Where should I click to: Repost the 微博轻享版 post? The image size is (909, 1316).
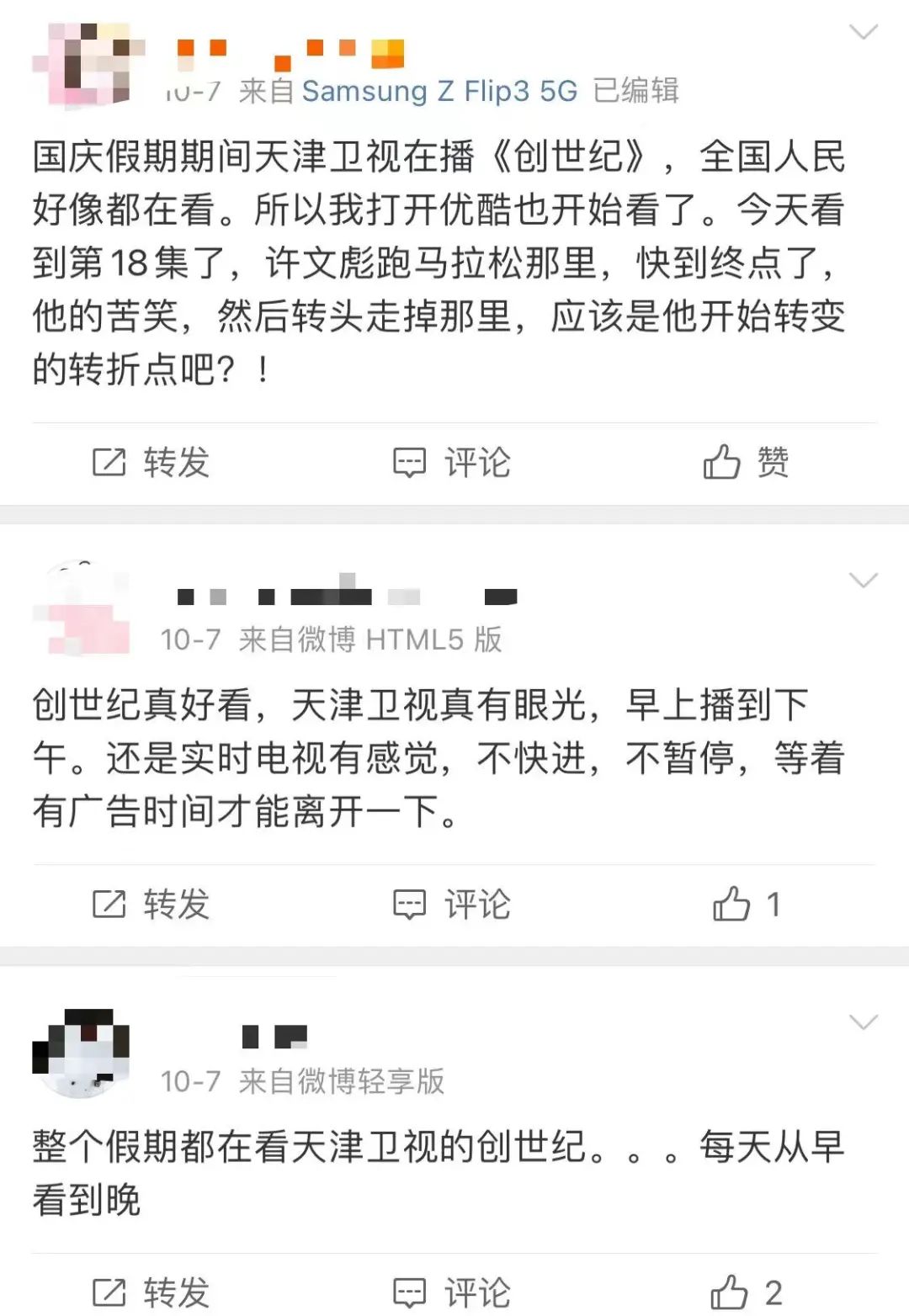(151, 1292)
